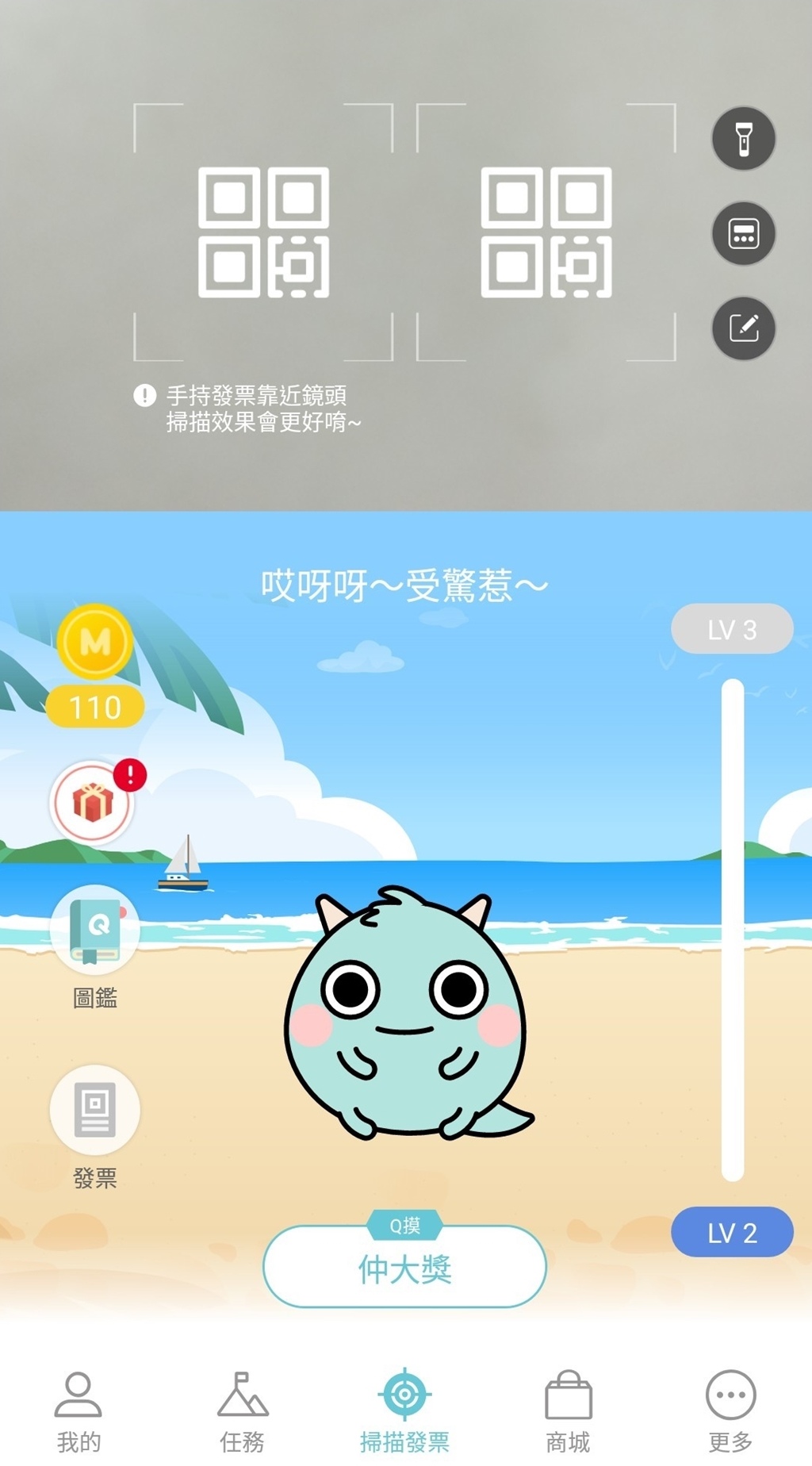Tap the 仲大獎 button

pos(404,1268)
